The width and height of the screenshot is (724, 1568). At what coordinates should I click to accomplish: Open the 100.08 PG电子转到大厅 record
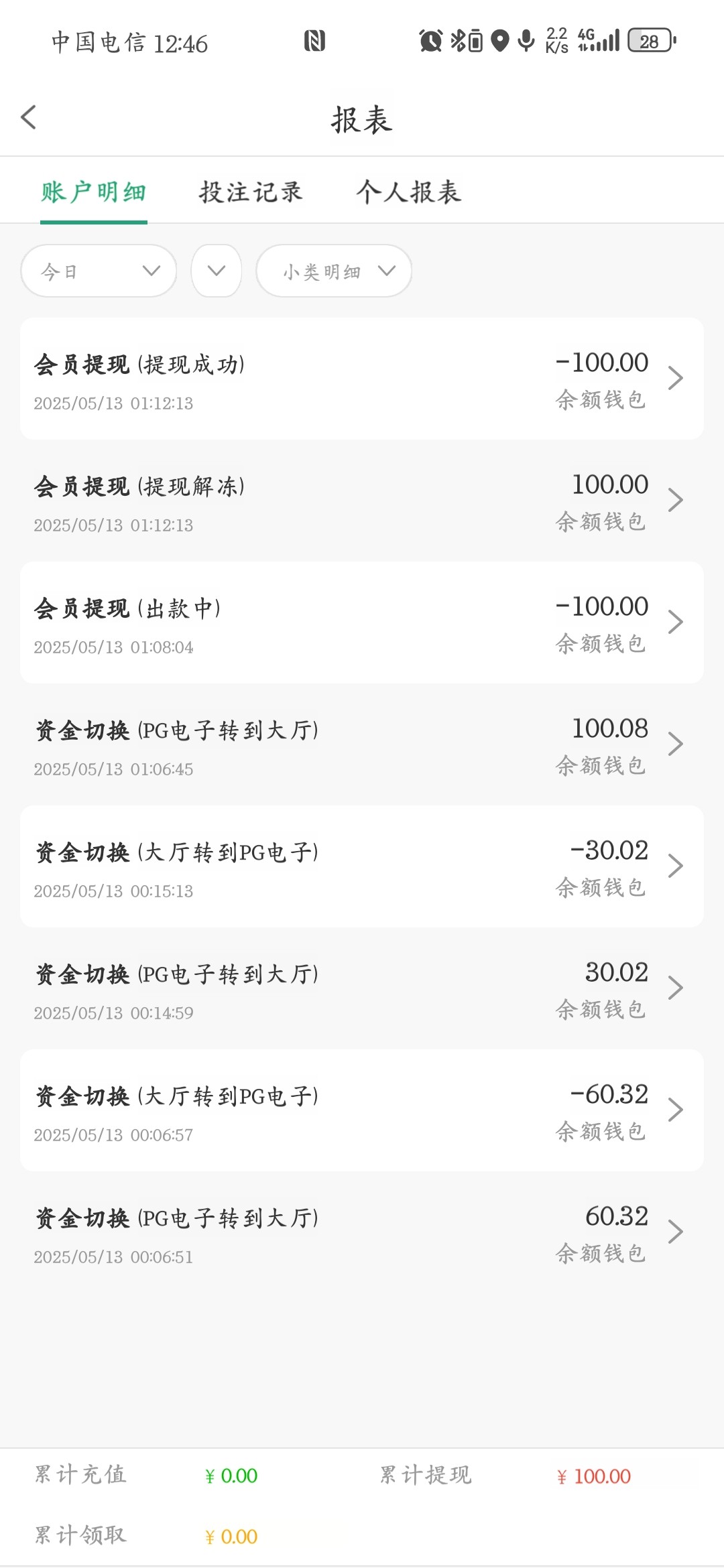[x=362, y=744]
